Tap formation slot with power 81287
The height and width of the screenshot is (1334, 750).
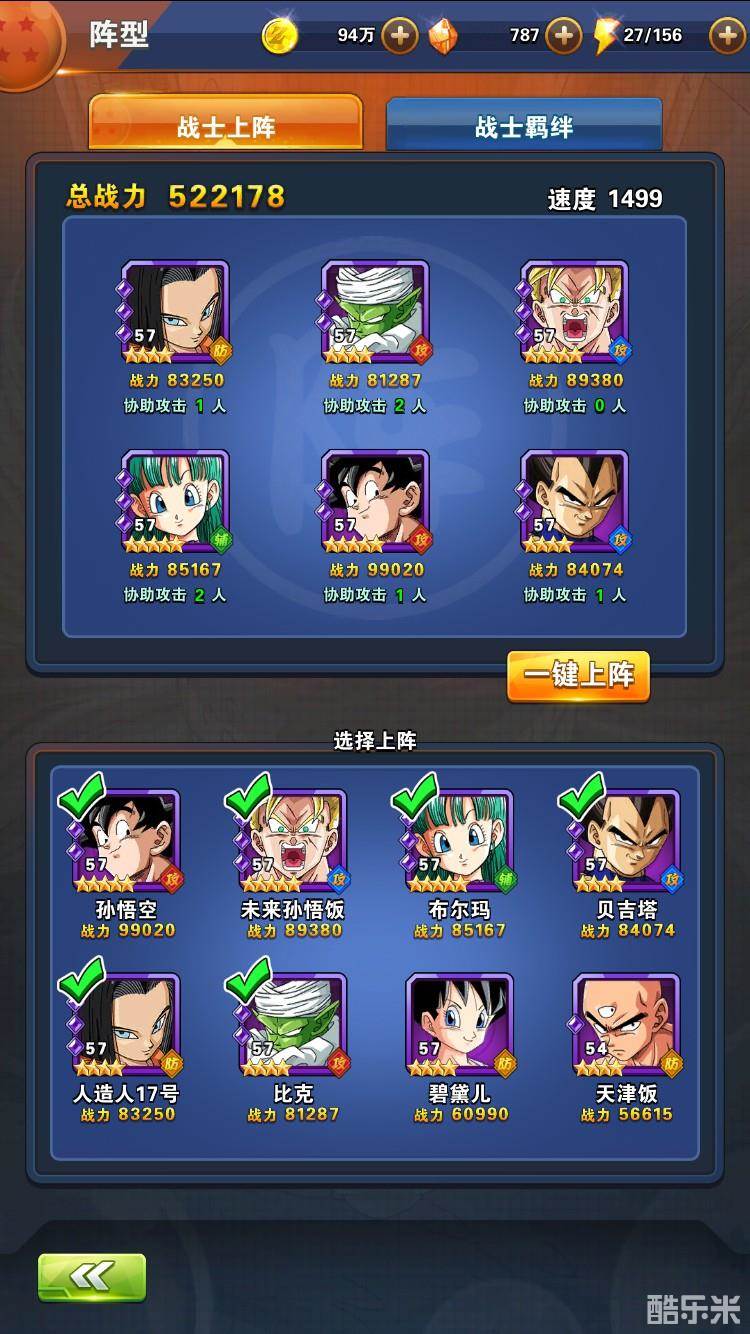pos(375,312)
